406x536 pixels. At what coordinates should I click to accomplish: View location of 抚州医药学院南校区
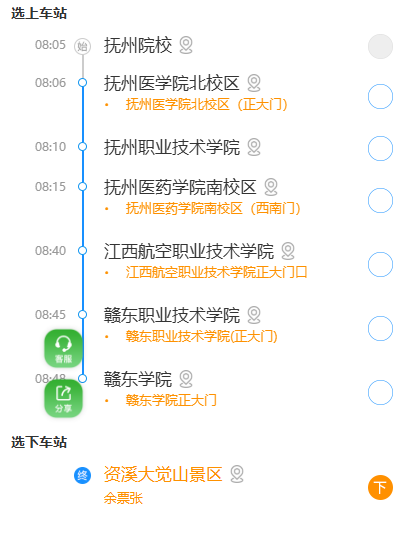click(x=271, y=187)
